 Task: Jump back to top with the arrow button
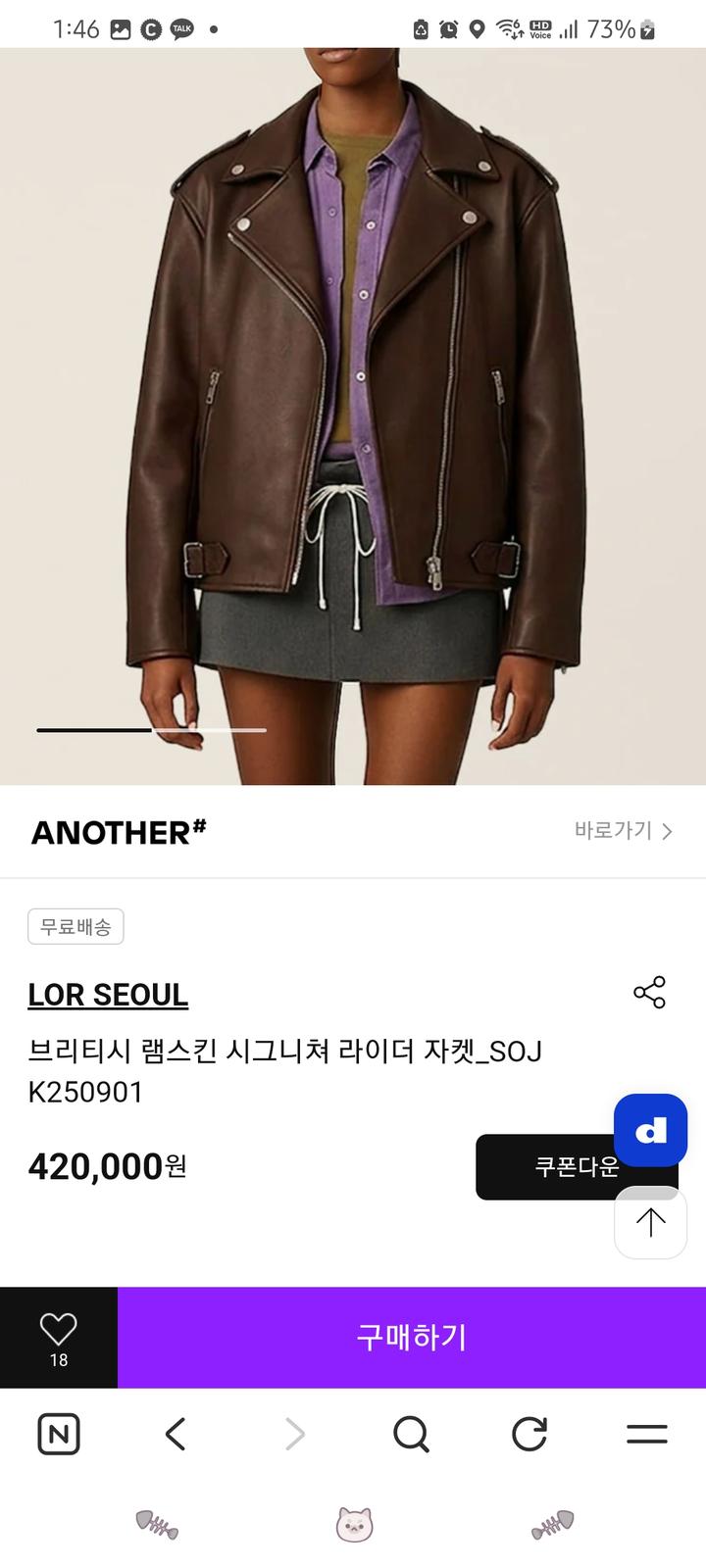pos(650,1222)
